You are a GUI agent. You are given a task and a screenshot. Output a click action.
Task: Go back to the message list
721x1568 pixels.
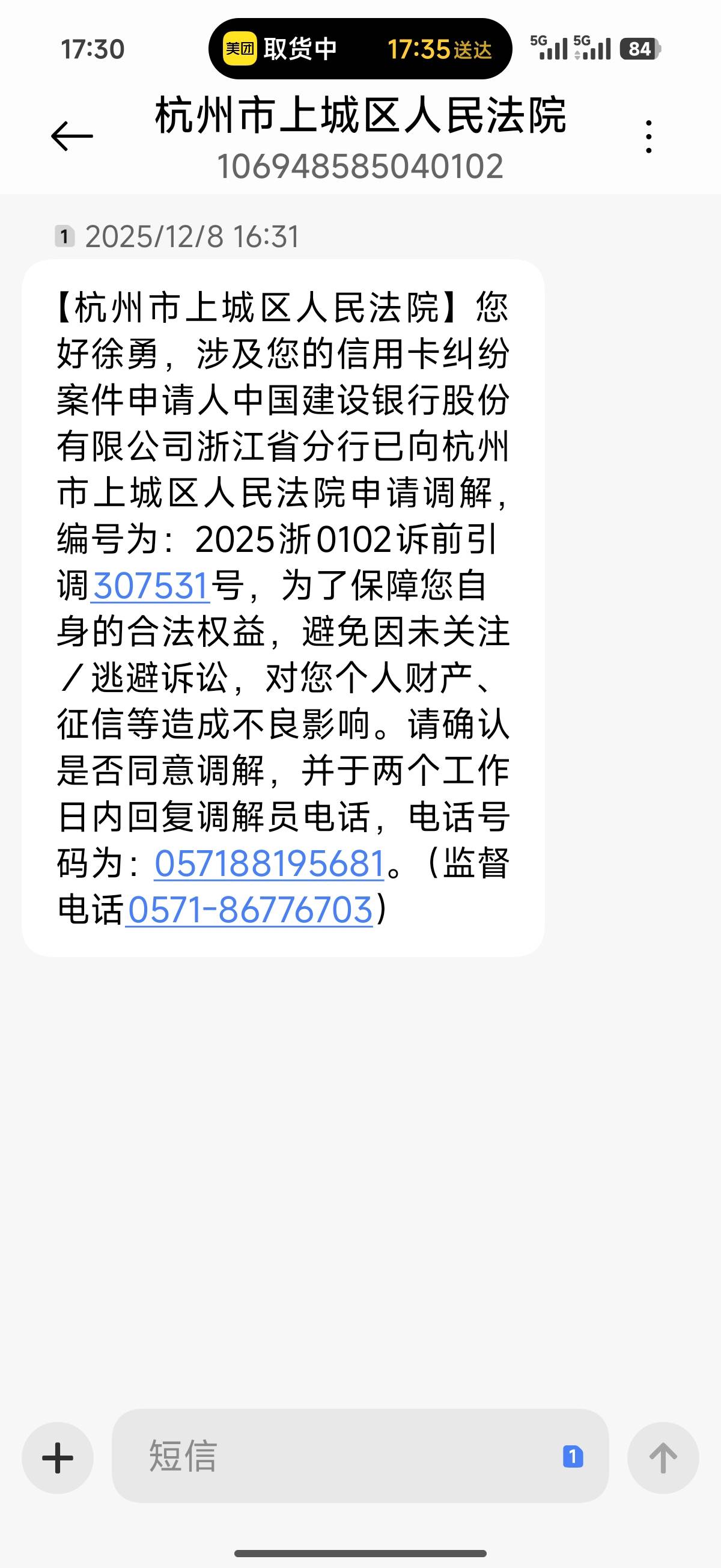pos(71,135)
